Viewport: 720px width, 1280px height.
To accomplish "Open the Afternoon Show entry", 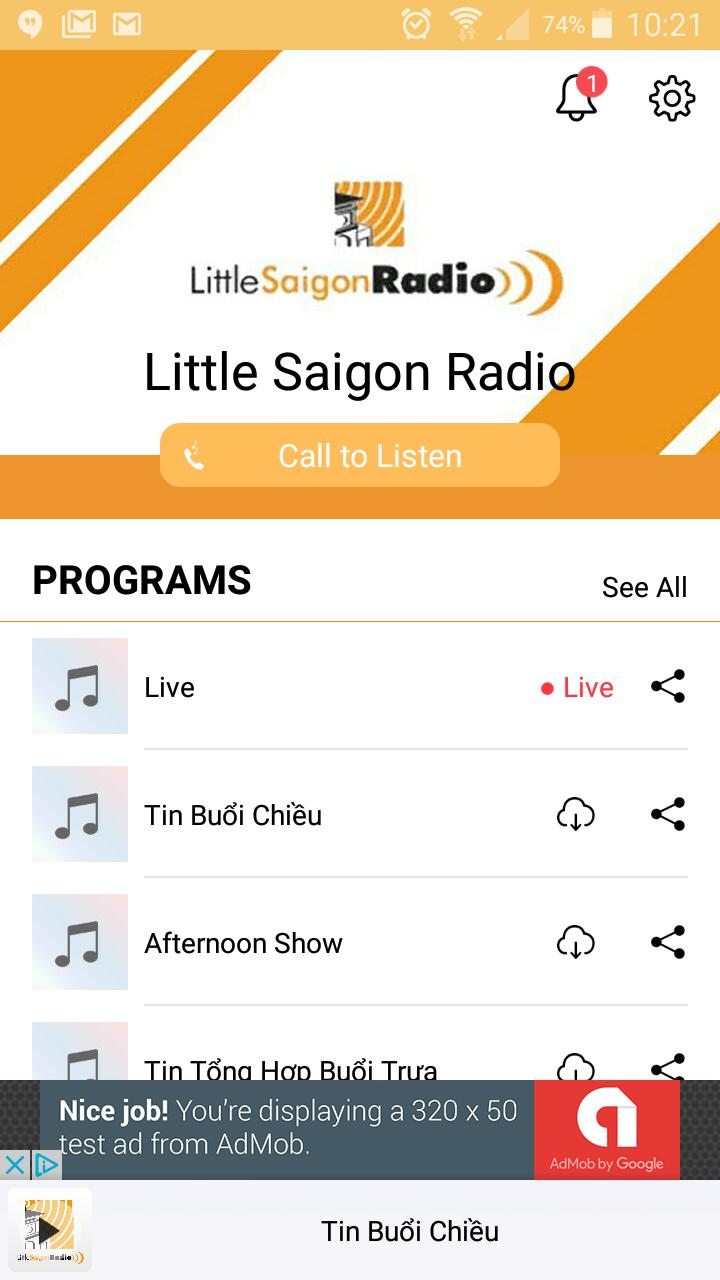I will pyautogui.click(x=300, y=942).
